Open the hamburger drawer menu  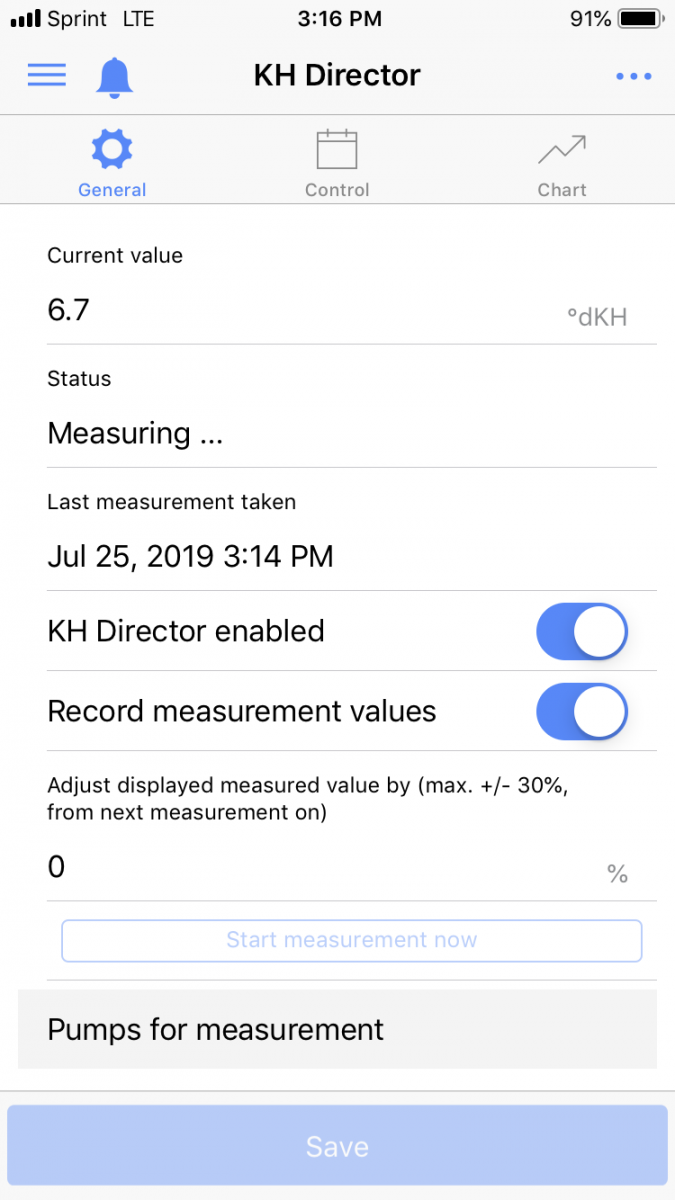click(x=46, y=75)
